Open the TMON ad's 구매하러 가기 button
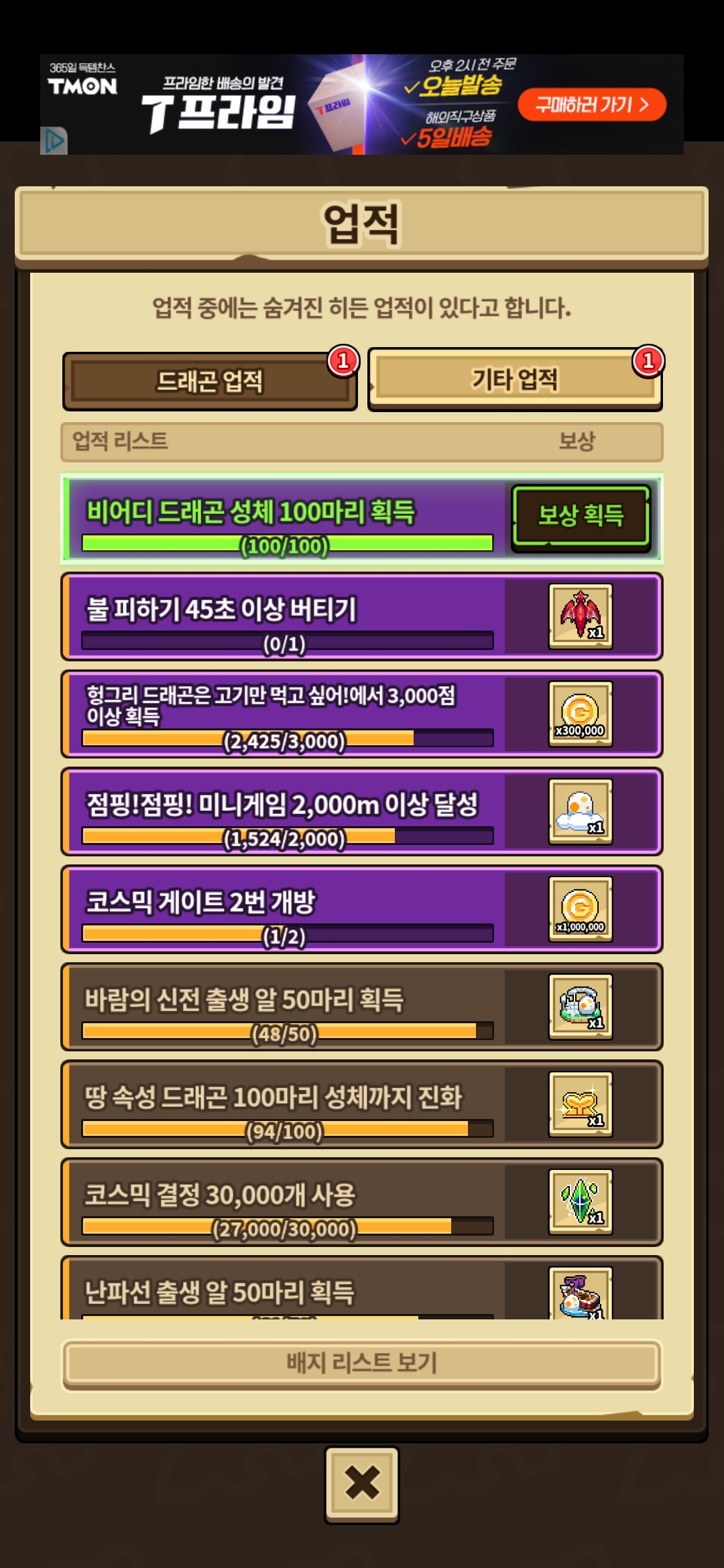Image resolution: width=724 pixels, height=1568 pixels. [591, 105]
